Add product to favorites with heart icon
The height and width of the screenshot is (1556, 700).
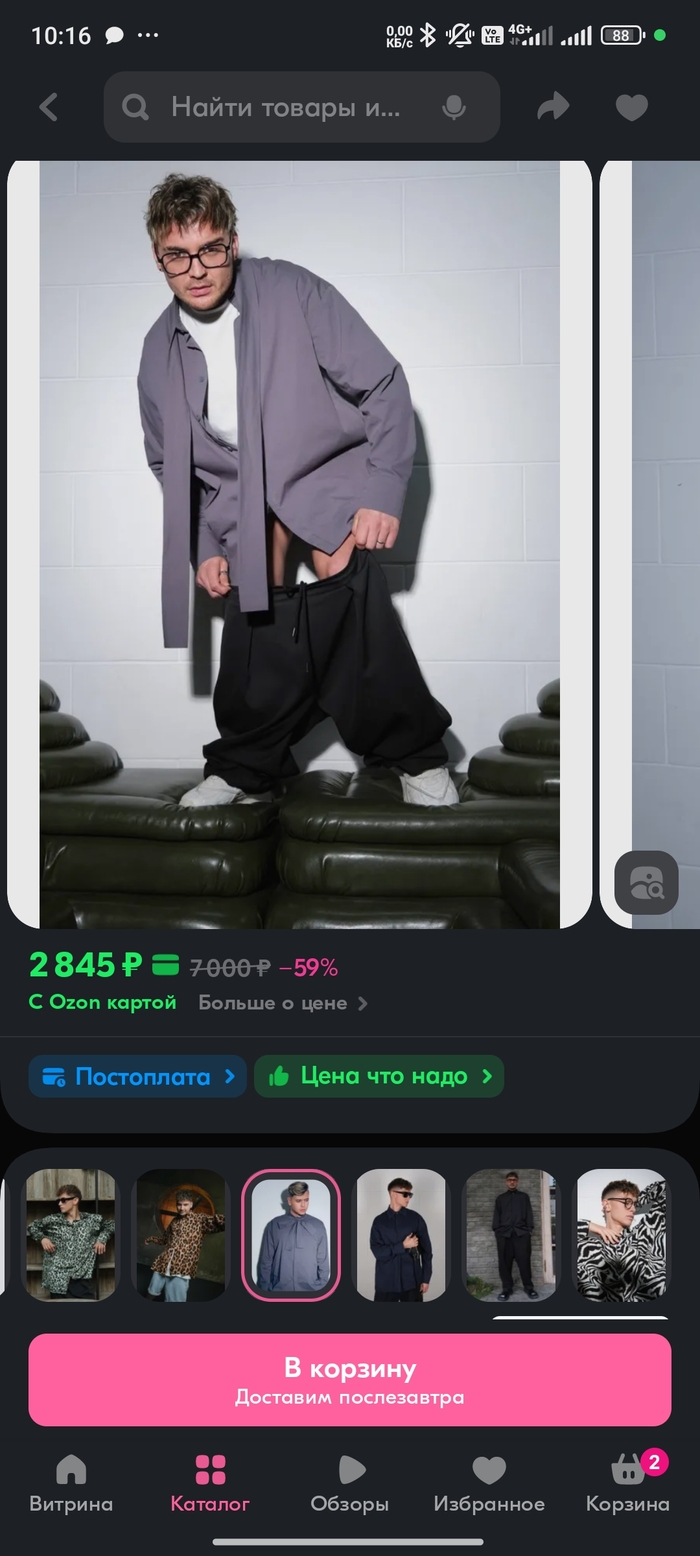point(631,107)
